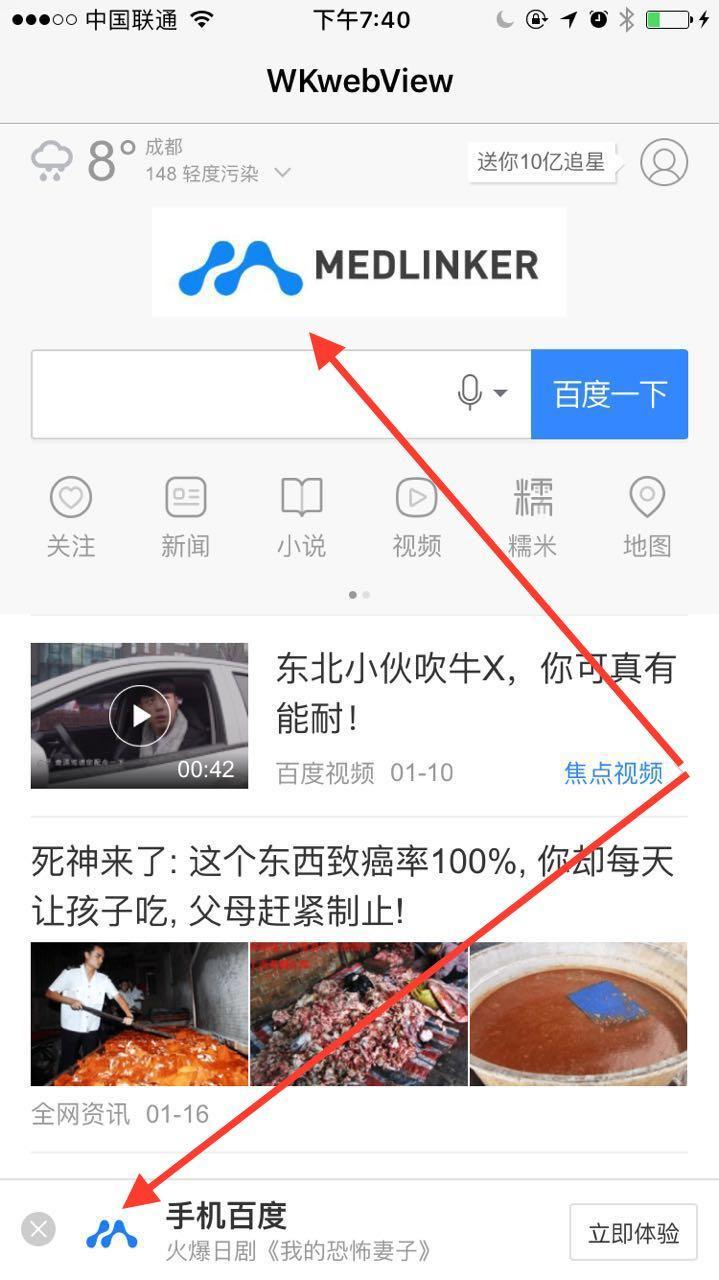Open the MEDLINKER logo banner

(359, 262)
